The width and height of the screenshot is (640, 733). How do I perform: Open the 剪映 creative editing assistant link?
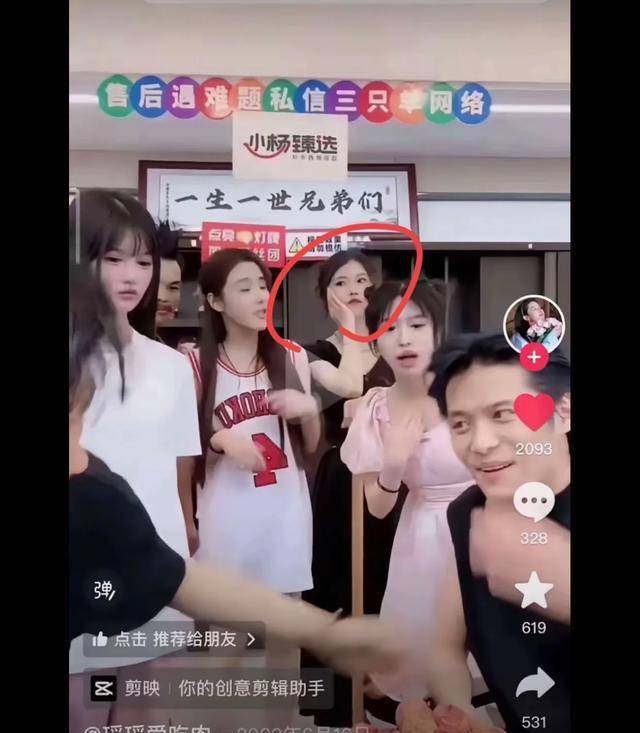(x=208, y=688)
